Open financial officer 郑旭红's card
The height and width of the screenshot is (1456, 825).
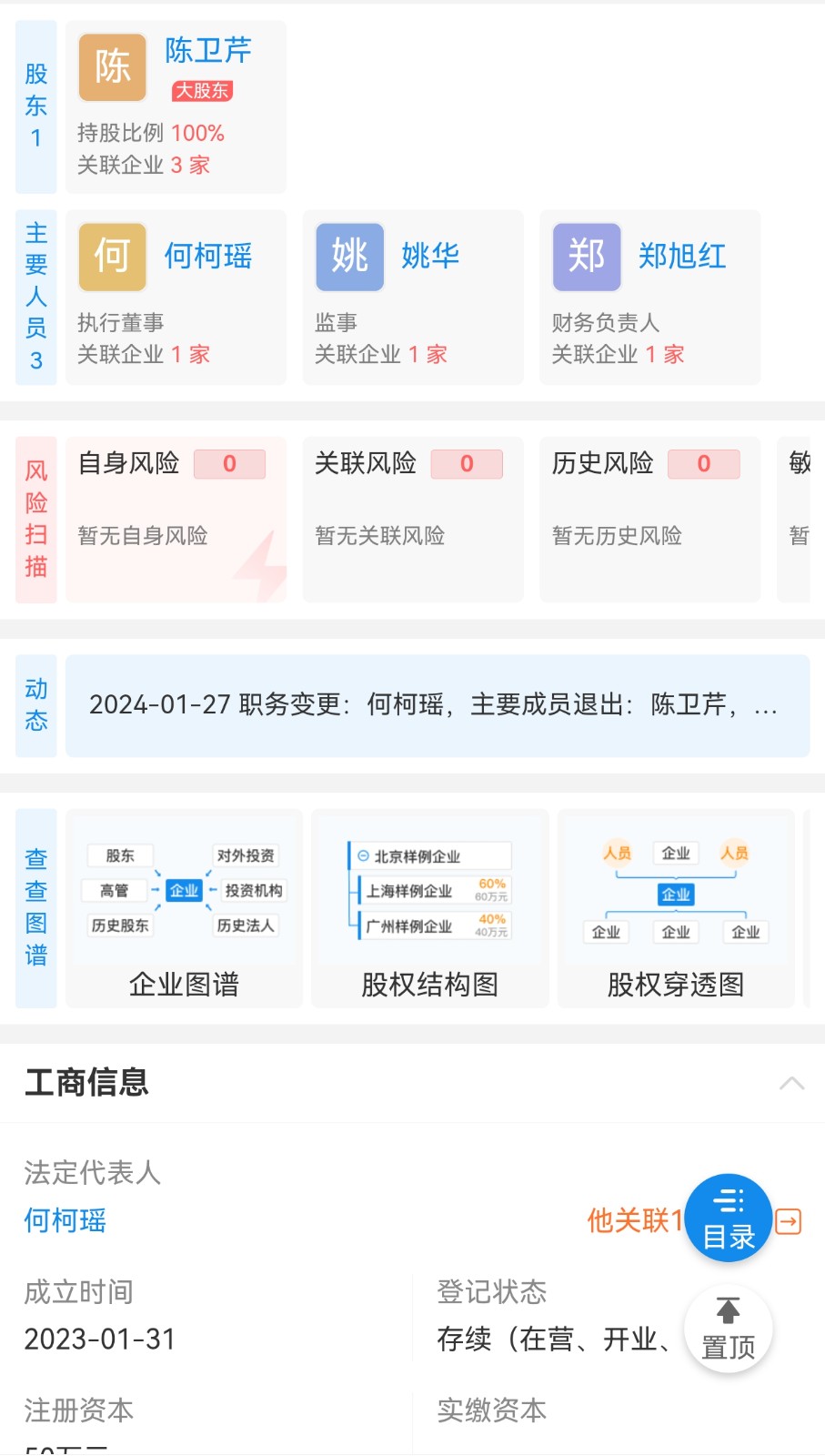(649, 297)
